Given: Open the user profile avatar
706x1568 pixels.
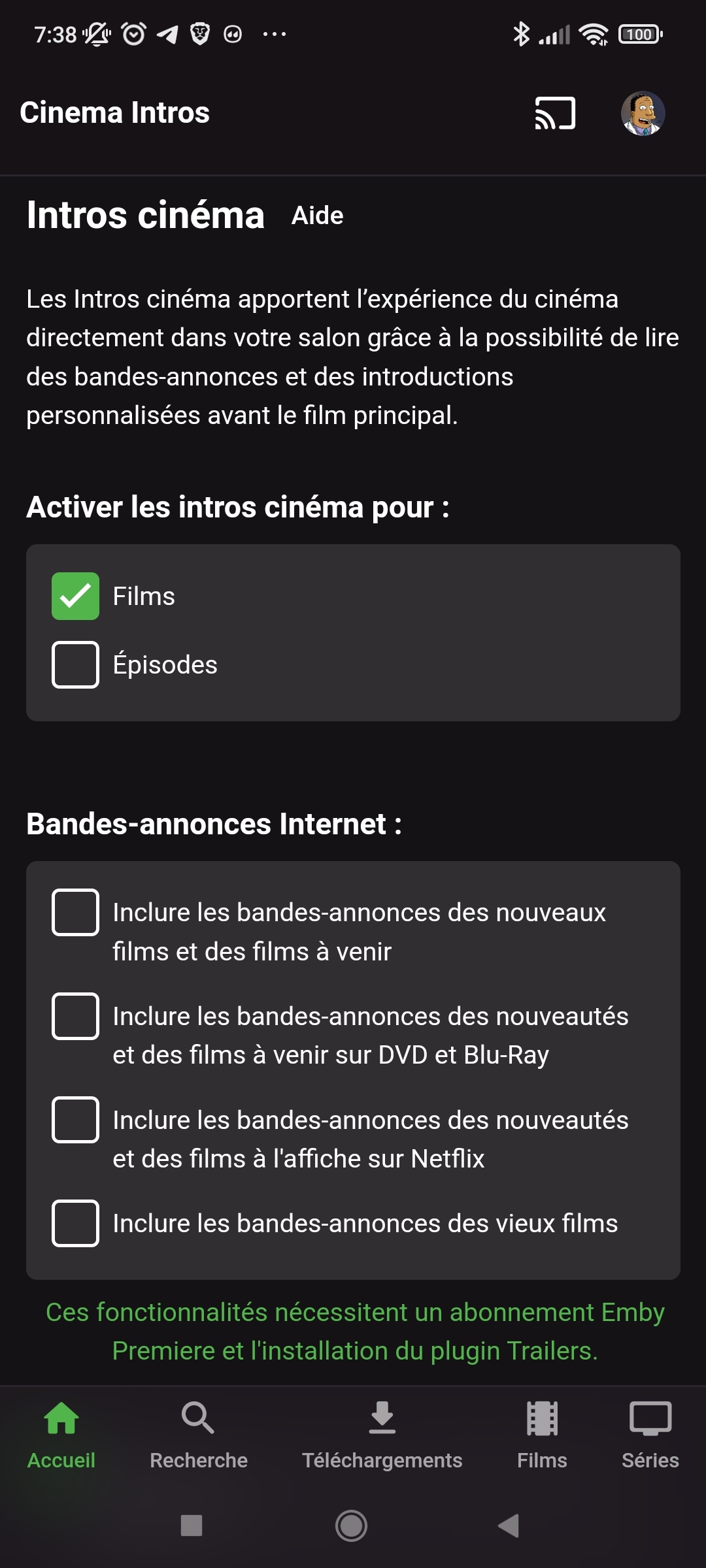Looking at the screenshot, I should coord(643,113).
